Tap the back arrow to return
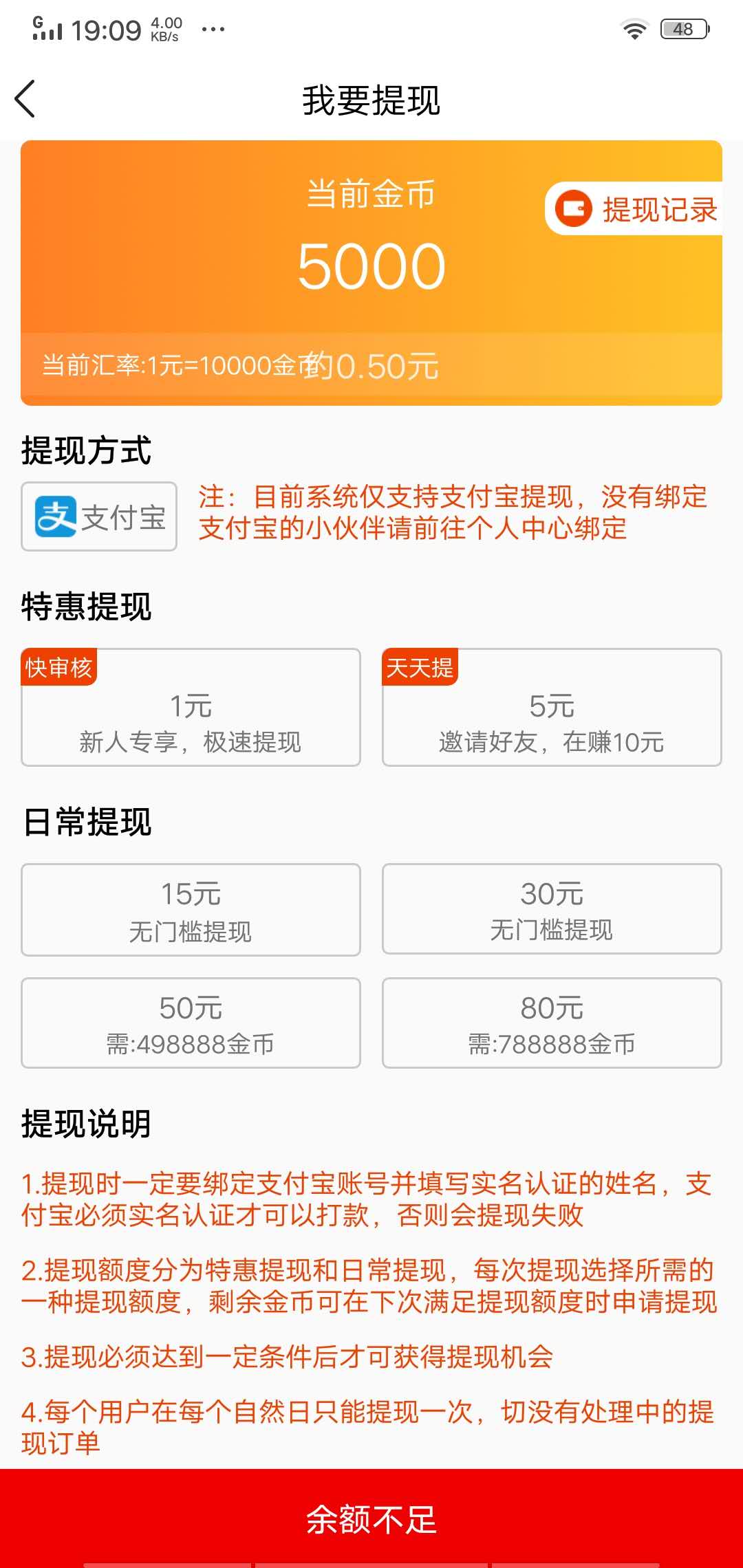The image size is (743, 1568). [x=25, y=98]
